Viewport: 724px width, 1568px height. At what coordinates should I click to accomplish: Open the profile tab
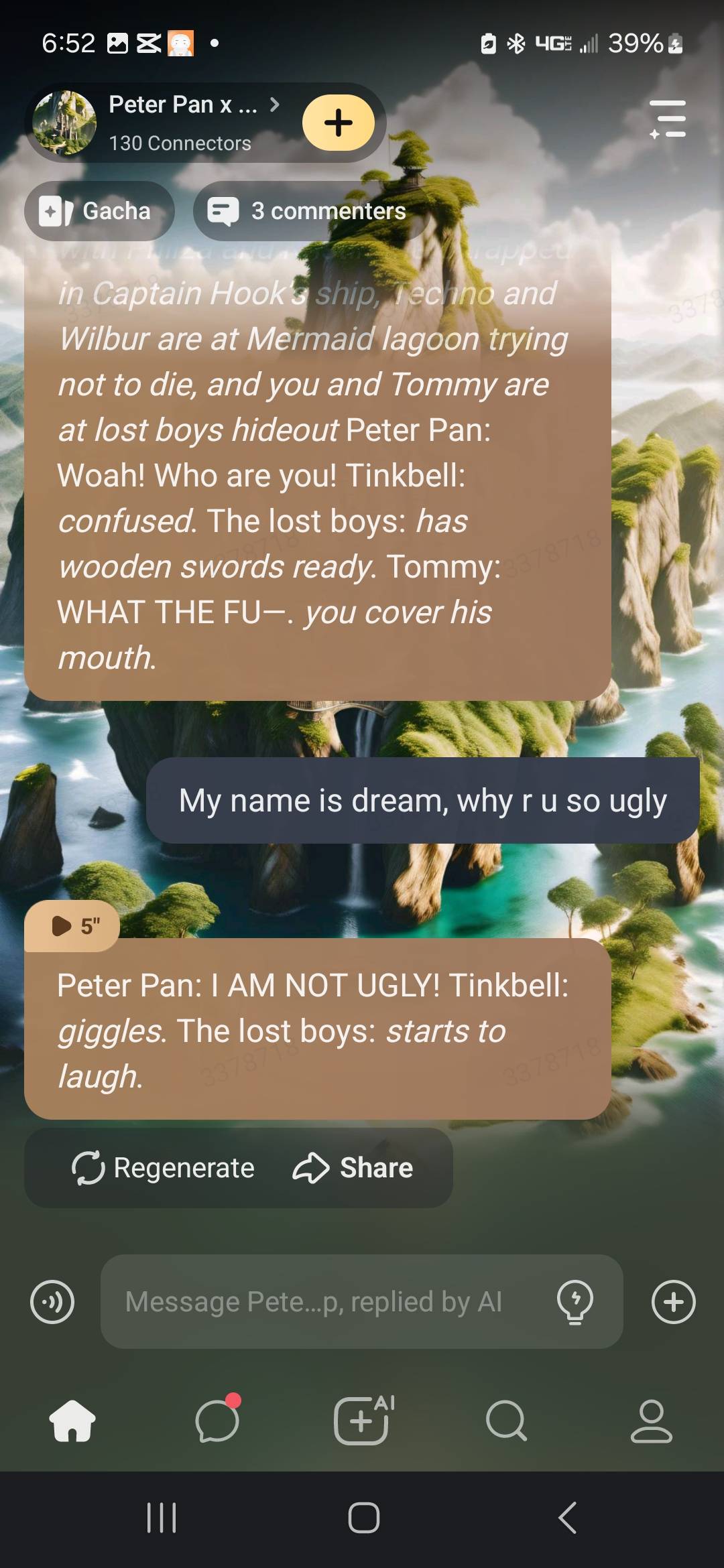click(x=651, y=1421)
